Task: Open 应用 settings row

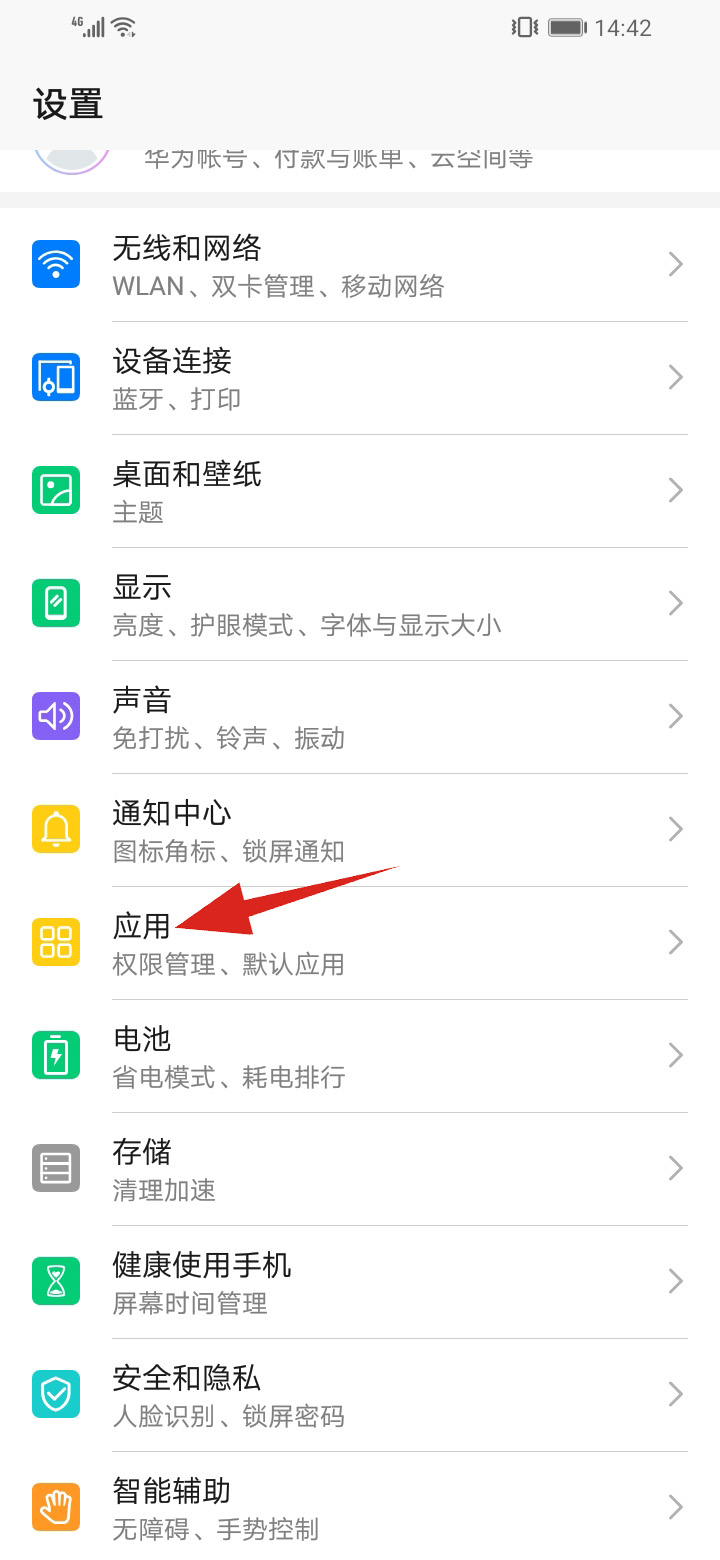Action: pos(360,943)
